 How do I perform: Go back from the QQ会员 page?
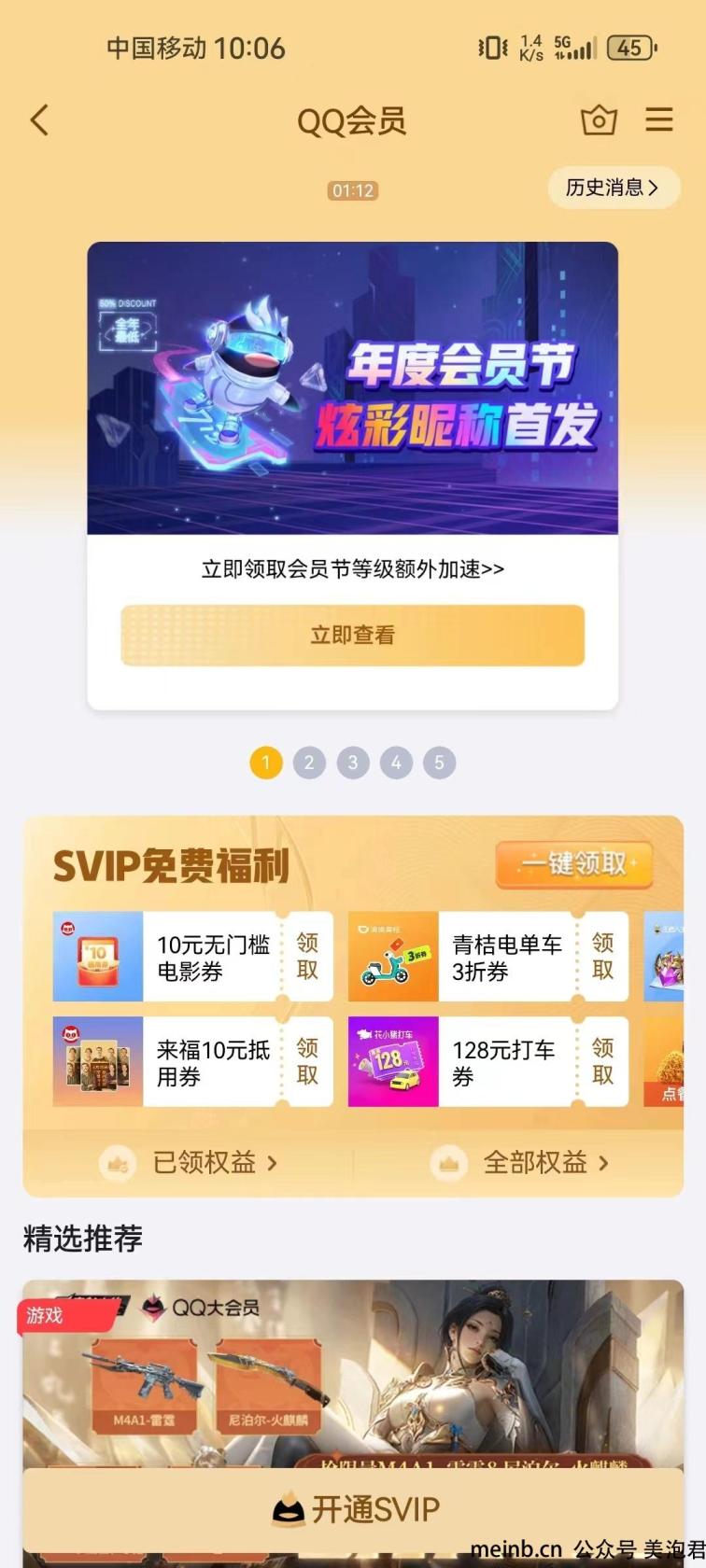coord(39,120)
